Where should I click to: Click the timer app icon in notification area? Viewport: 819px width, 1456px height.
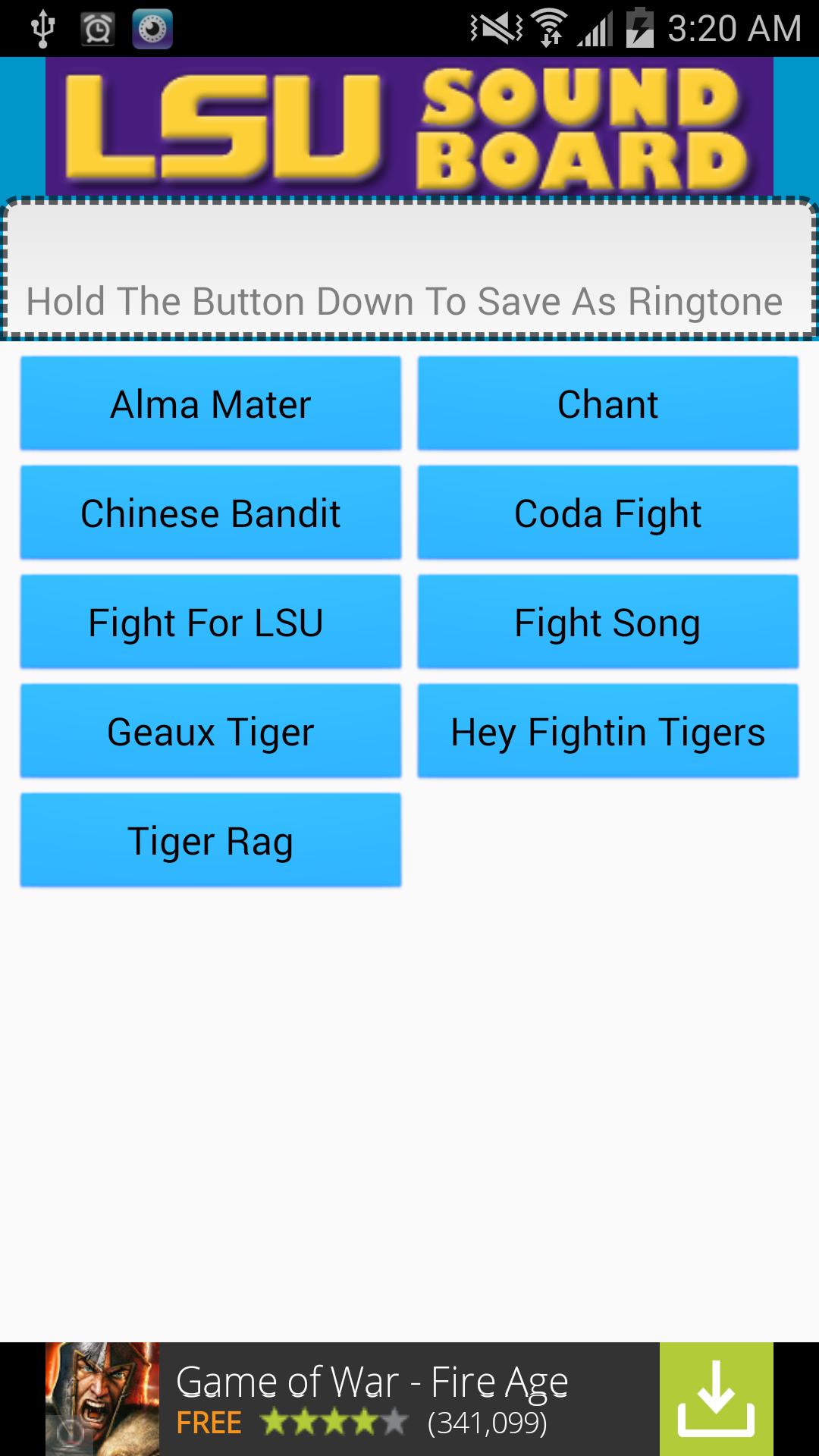pos(152,25)
